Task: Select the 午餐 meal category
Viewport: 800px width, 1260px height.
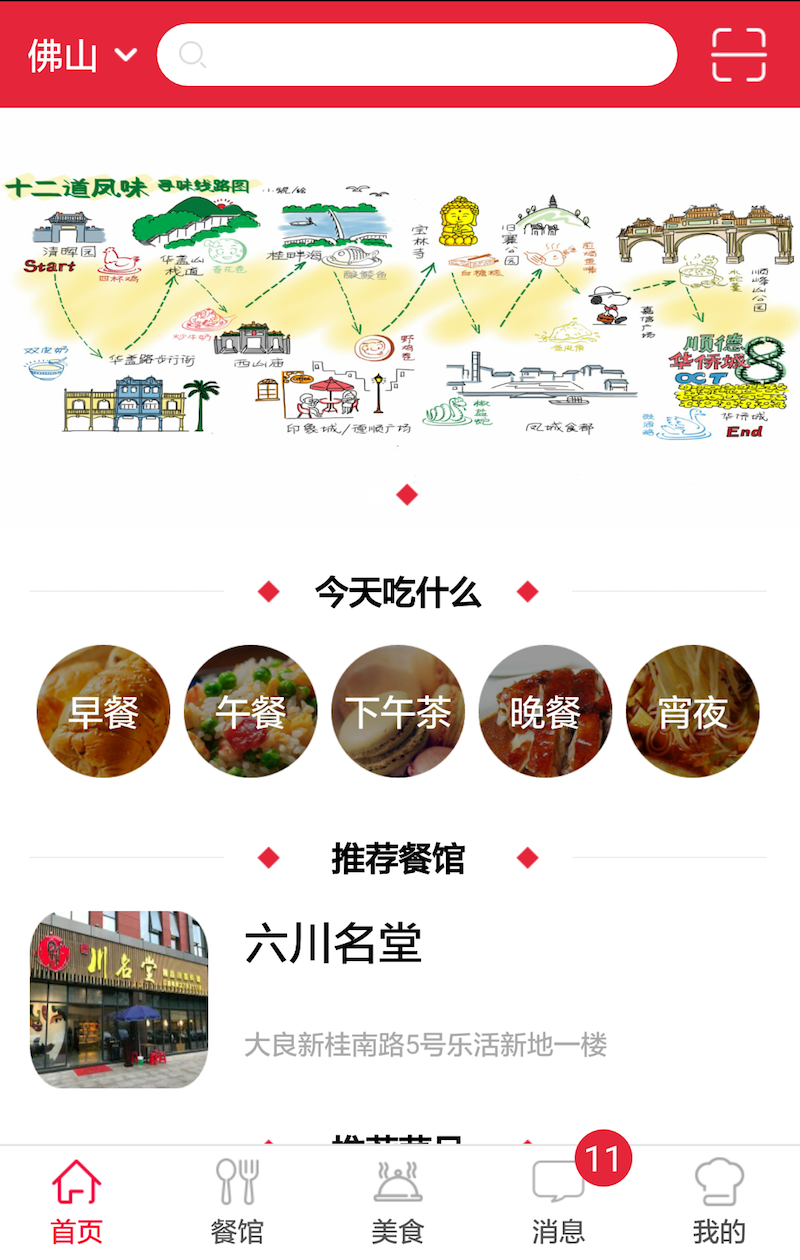Action: (x=251, y=712)
